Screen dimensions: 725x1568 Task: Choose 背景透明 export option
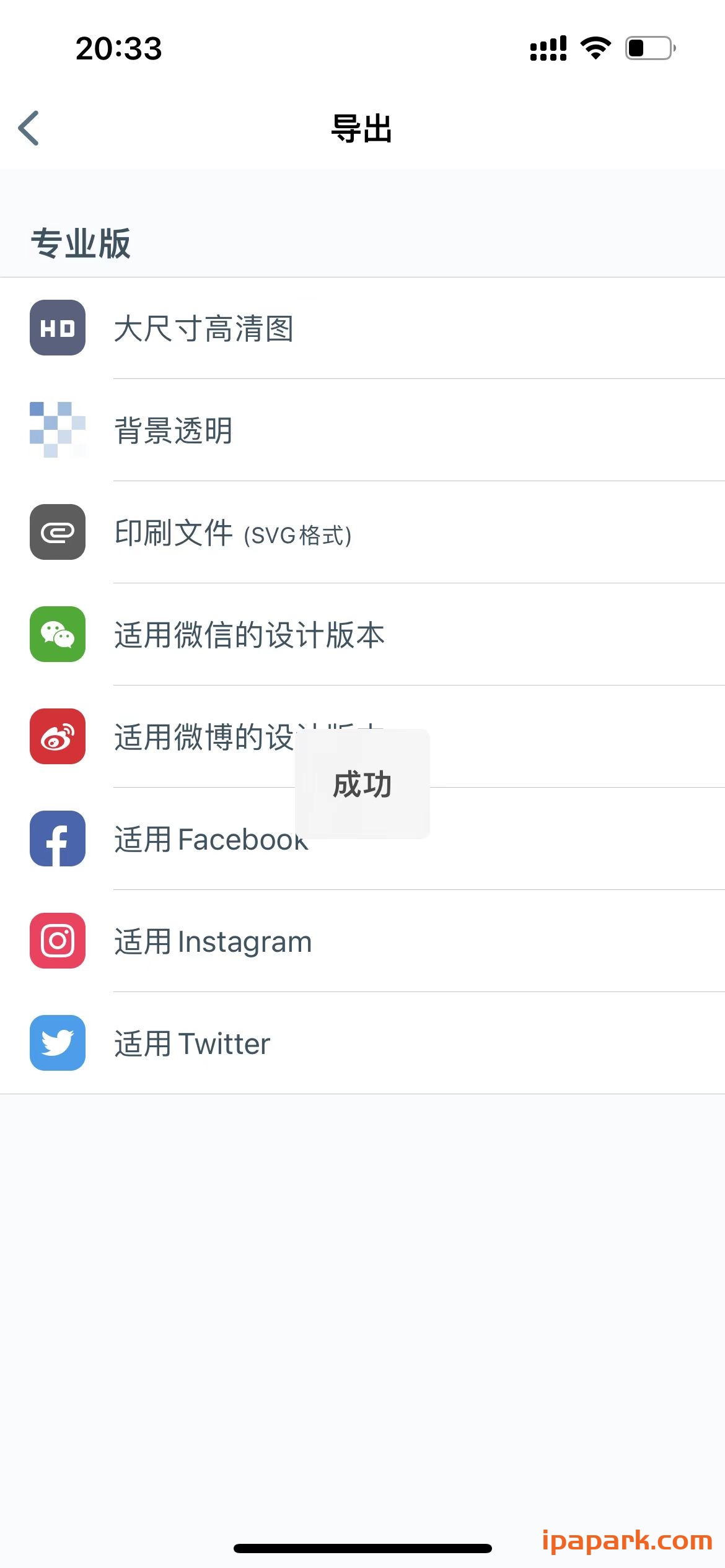click(174, 431)
